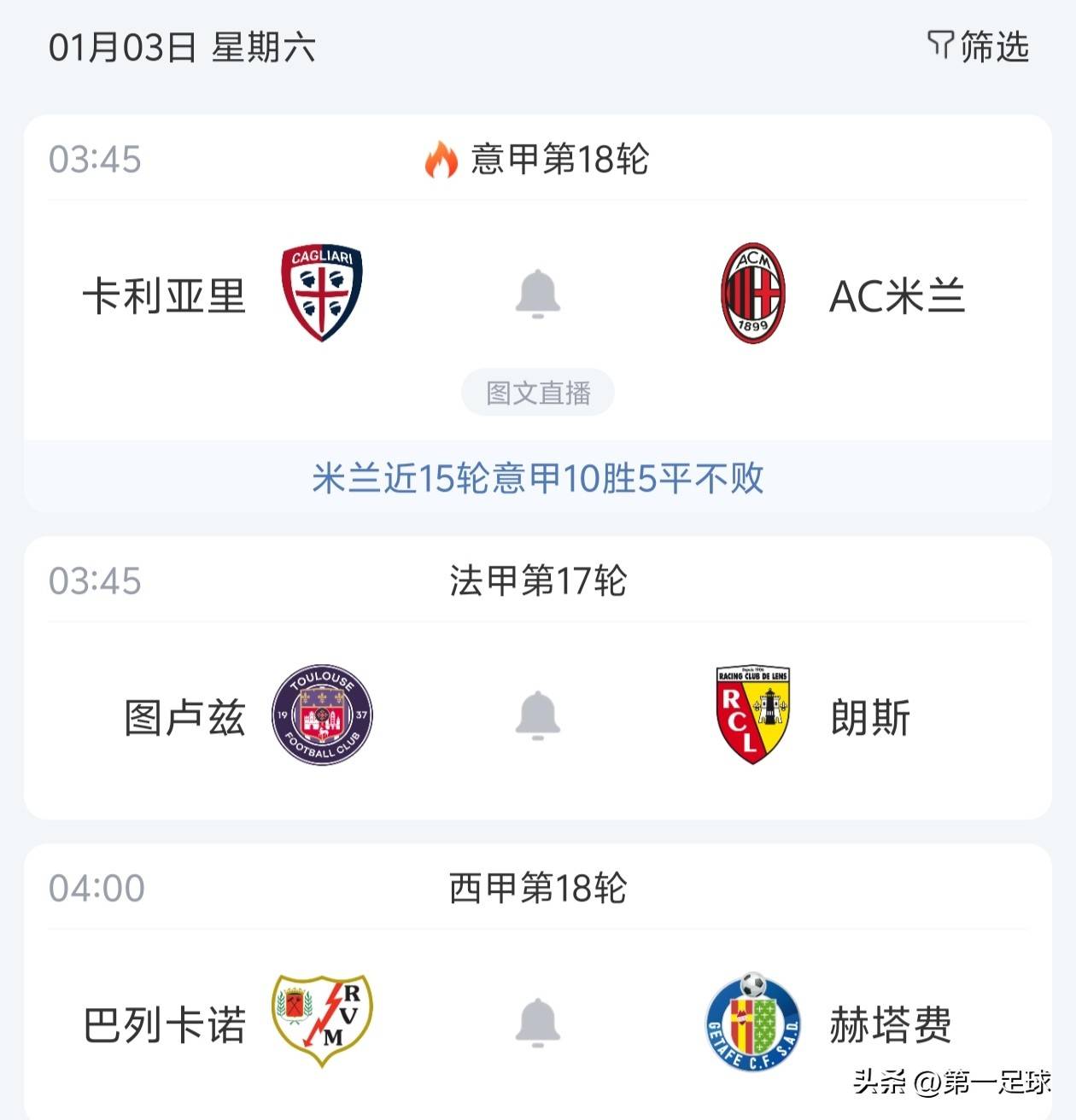The image size is (1076, 1120).
Task: Open the 筛选 filter
Action: coord(979,46)
